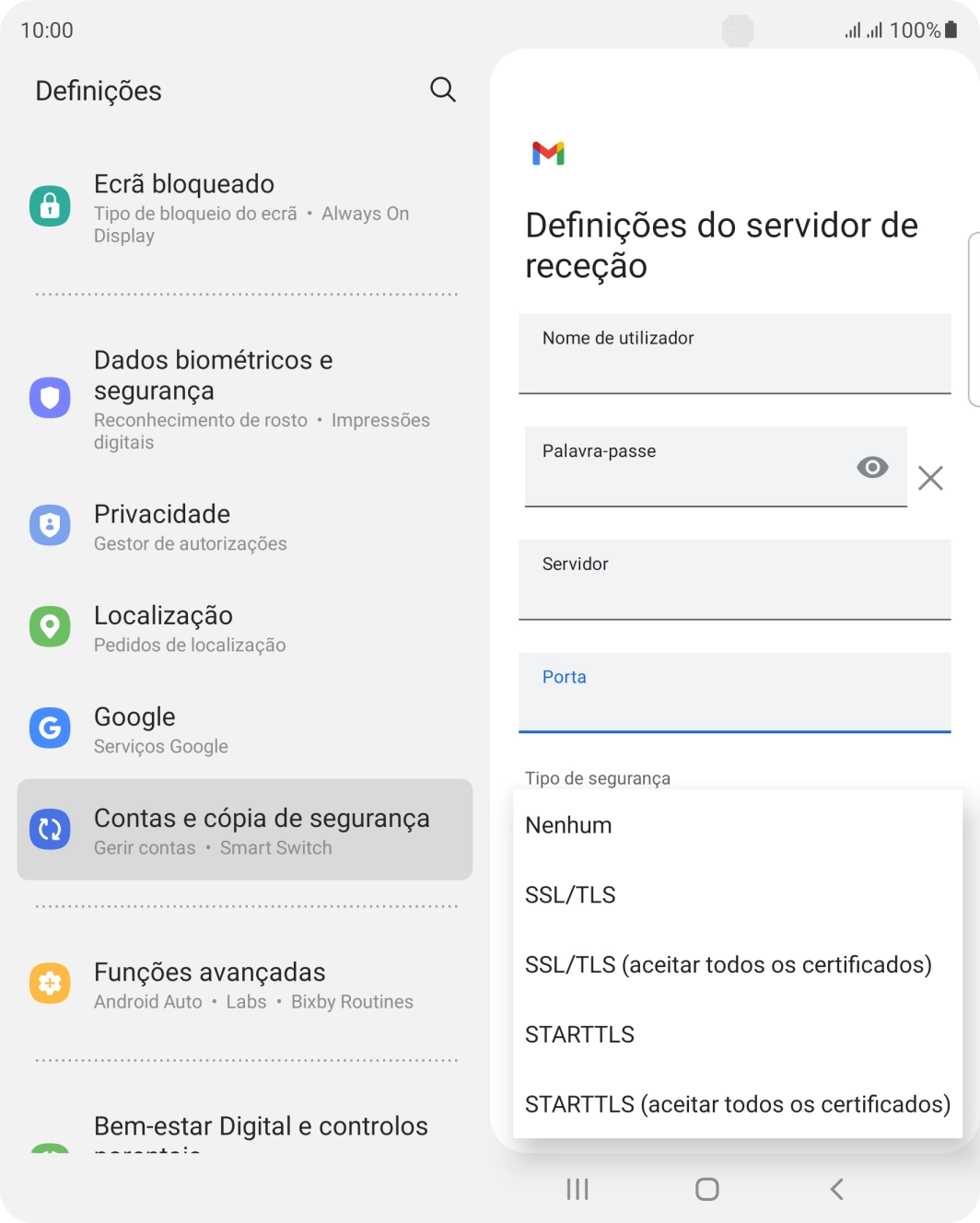Toggle password visibility with the eye icon

[871, 469]
